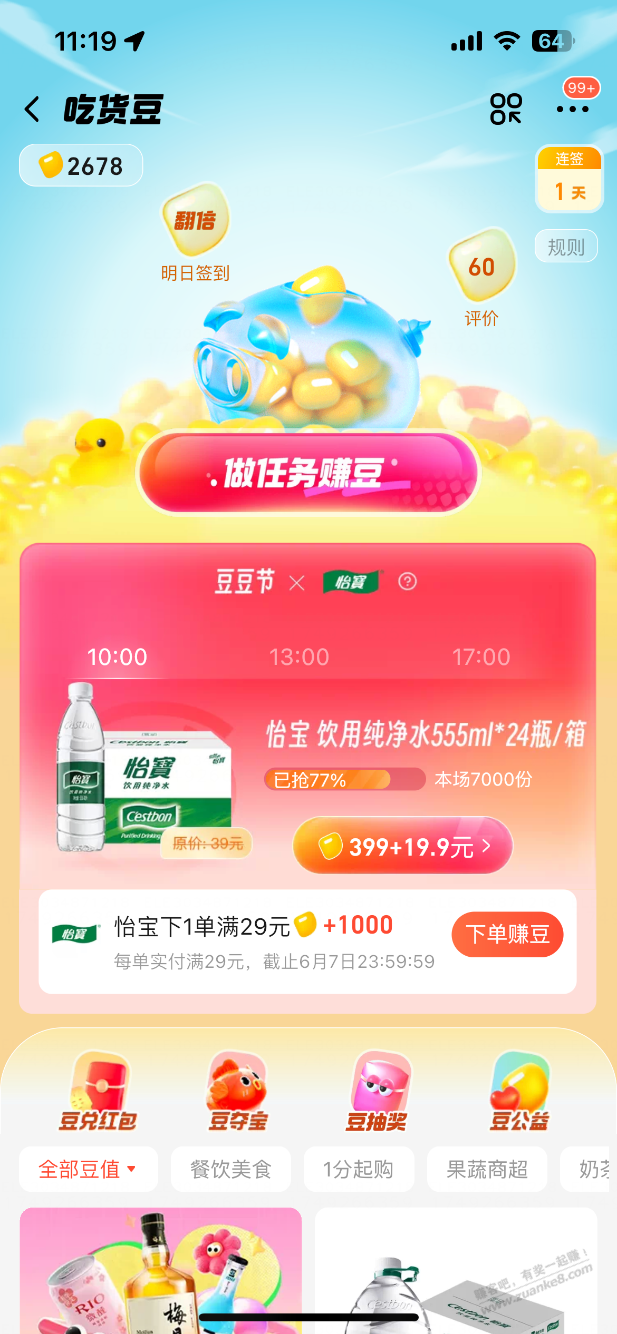Collect the 60 评价 bean bubble
Image resolution: width=617 pixels, height=1334 pixels.
[481, 268]
